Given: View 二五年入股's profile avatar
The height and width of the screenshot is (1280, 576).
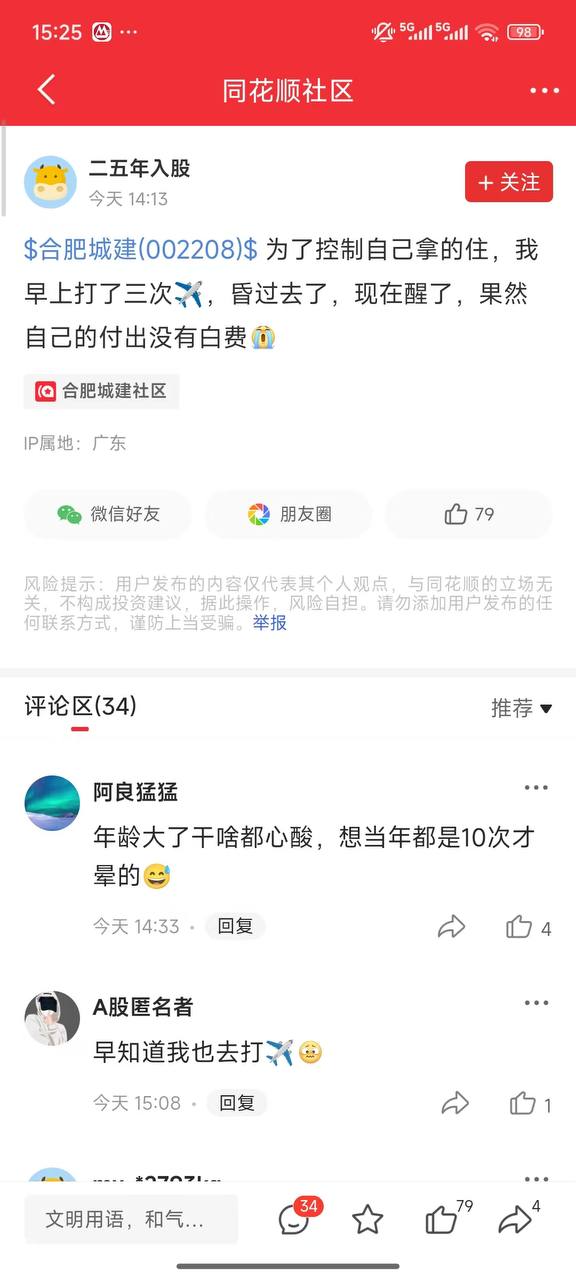Looking at the screenshot, I should coord(50,182).
